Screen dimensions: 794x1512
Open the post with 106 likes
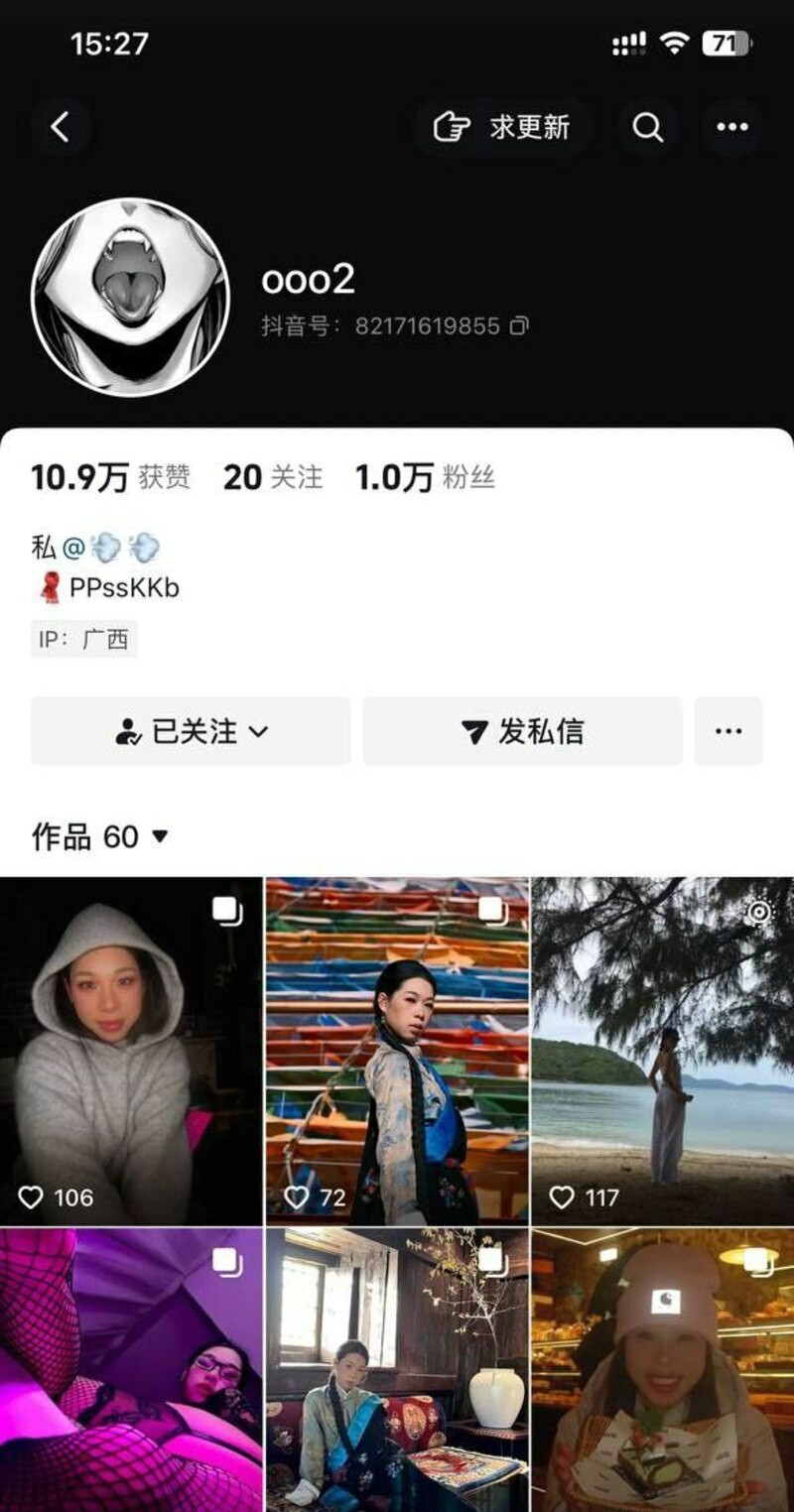(x=131, y=1051)
